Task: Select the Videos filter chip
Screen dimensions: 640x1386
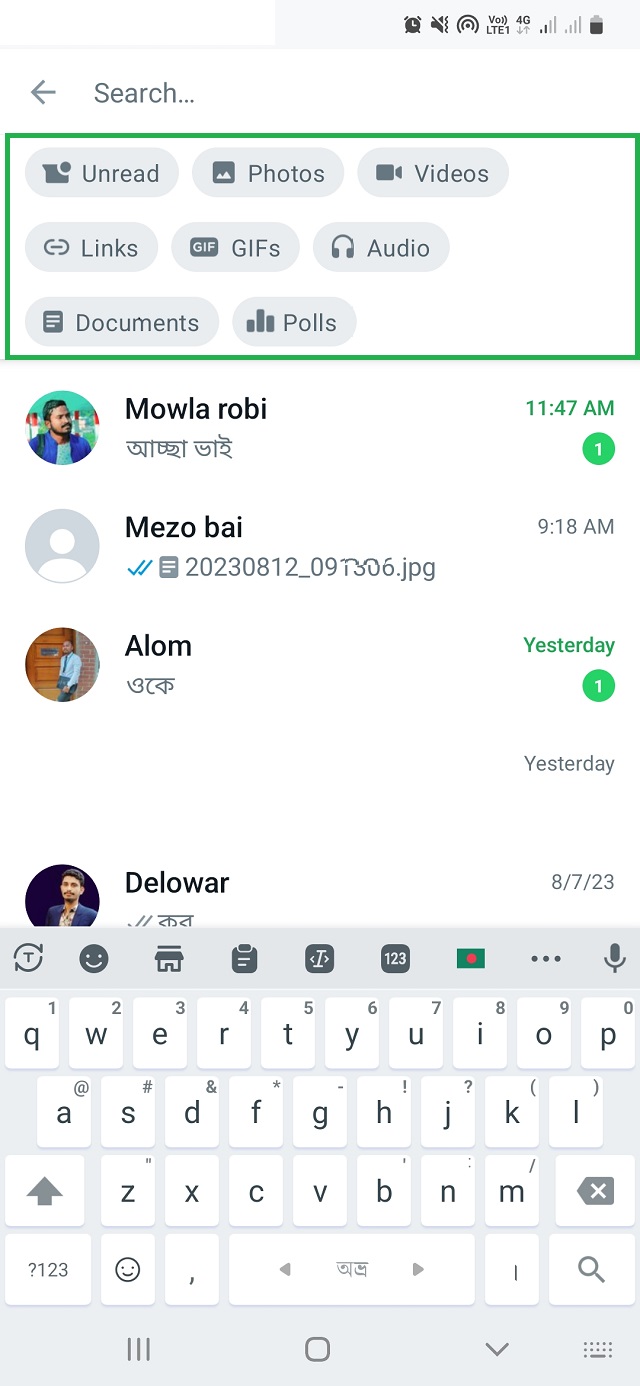Action: [x=433, y=173]
